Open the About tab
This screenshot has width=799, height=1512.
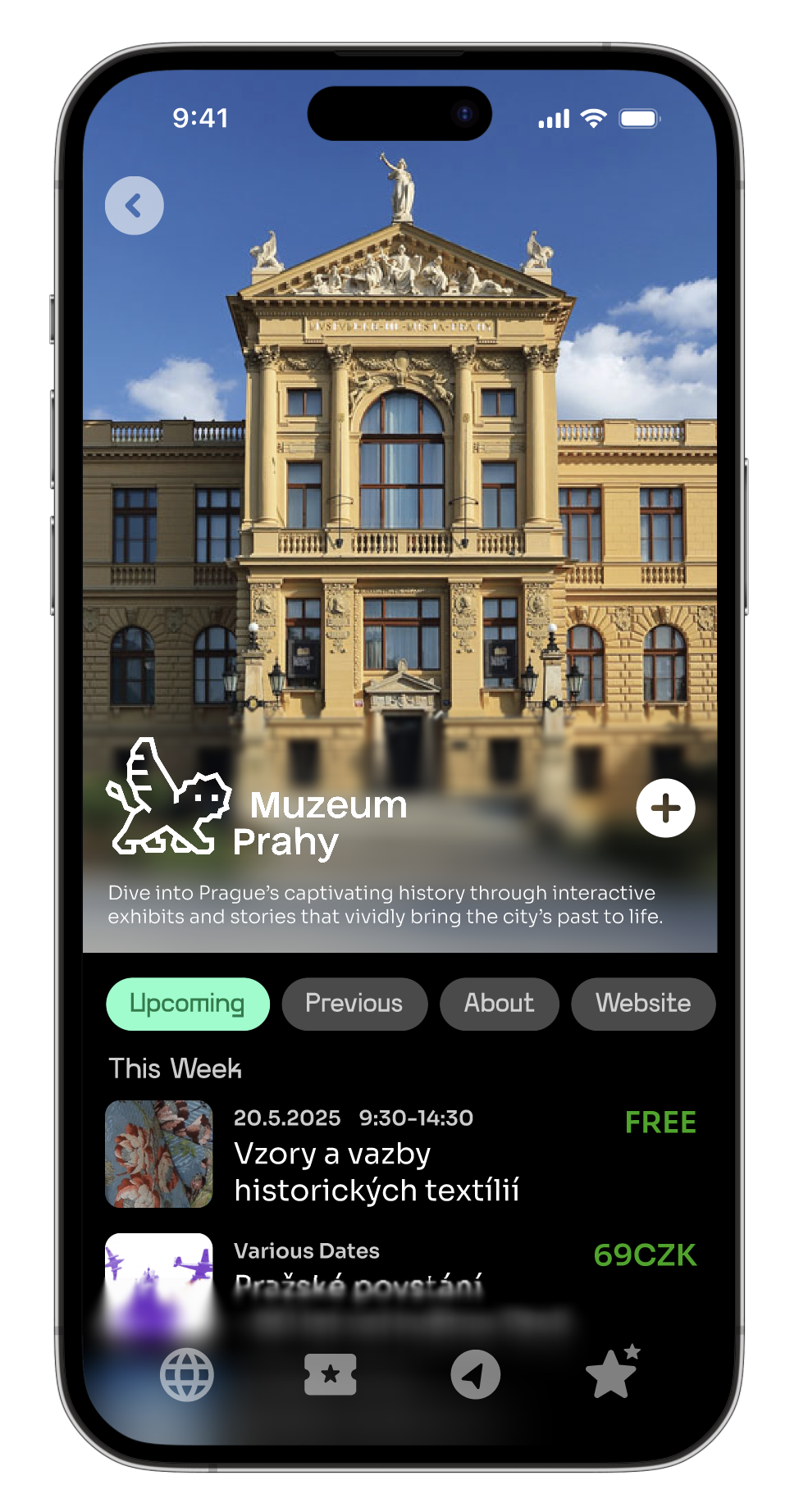[x=499, y=1004]
